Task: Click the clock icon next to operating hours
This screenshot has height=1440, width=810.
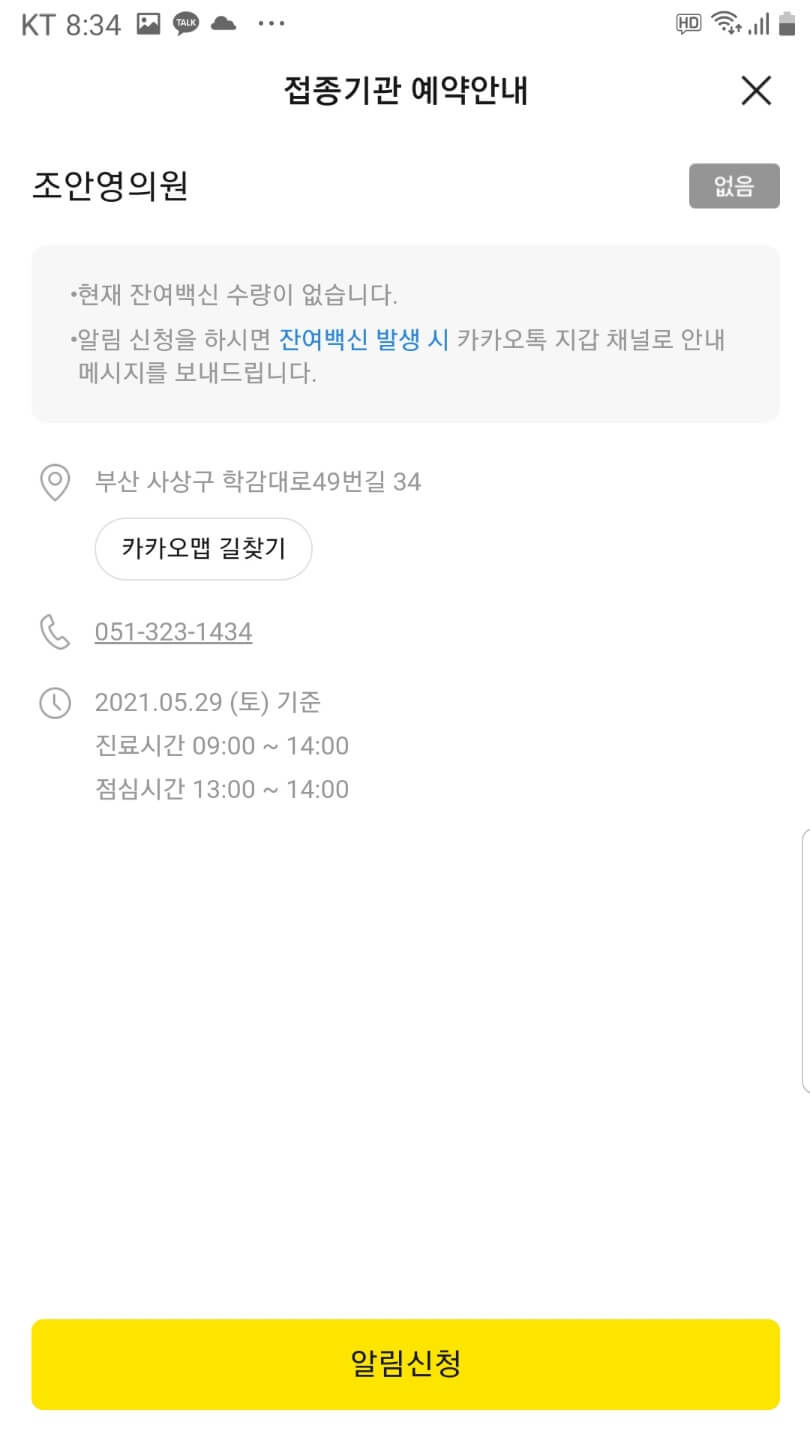Action: point(55,702)
